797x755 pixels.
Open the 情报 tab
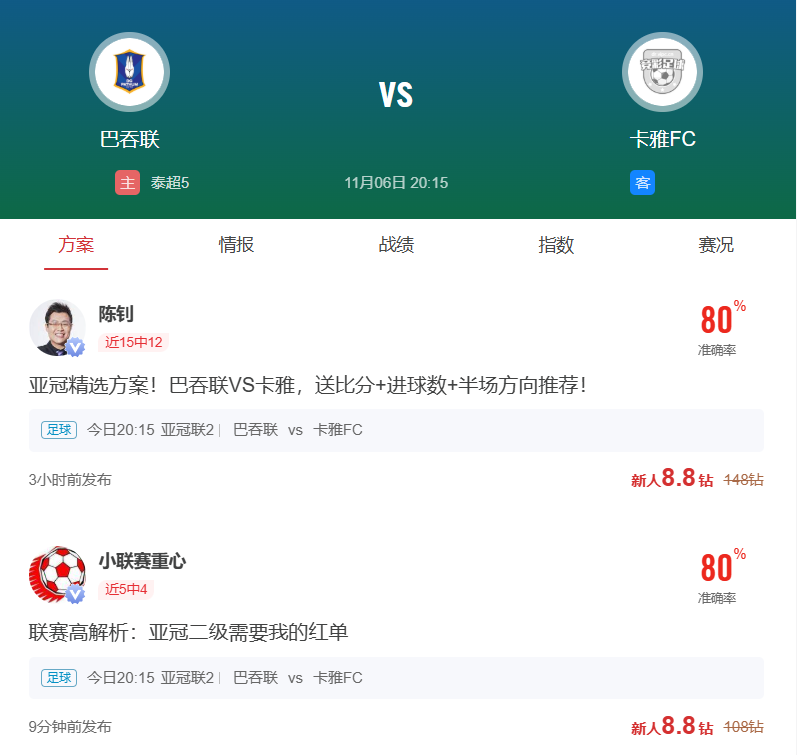pos(236,245)
